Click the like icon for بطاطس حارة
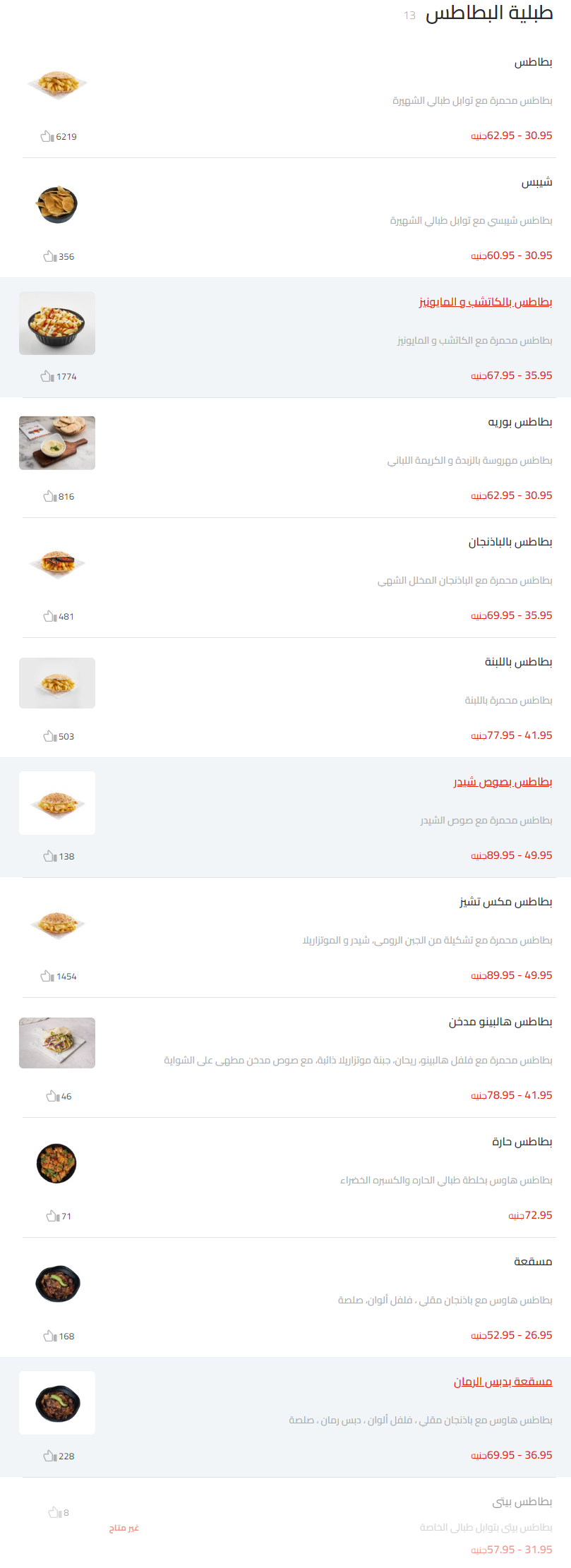This screenshot has width=571, height=1568. (x=49, y=1216)
